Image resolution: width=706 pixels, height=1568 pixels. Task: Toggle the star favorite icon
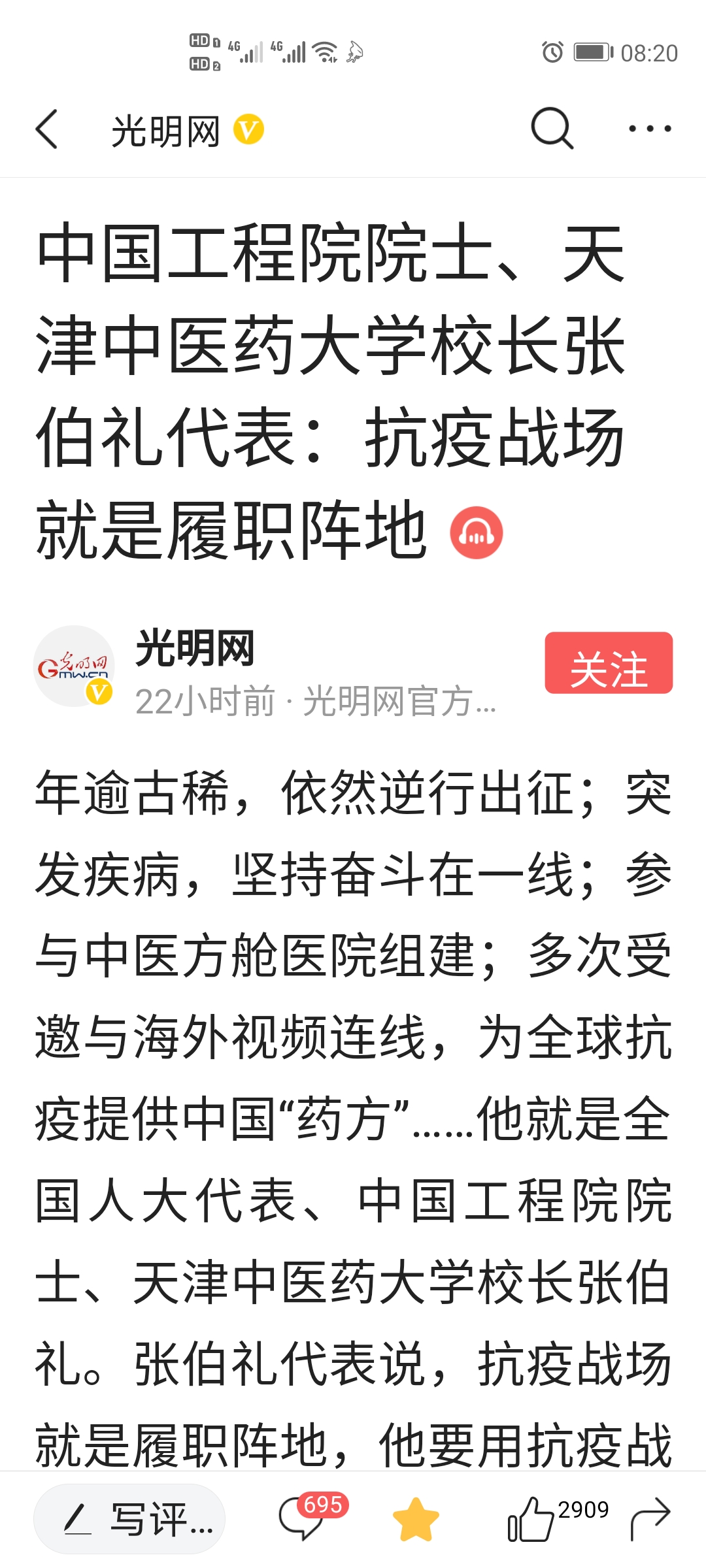416,1519
